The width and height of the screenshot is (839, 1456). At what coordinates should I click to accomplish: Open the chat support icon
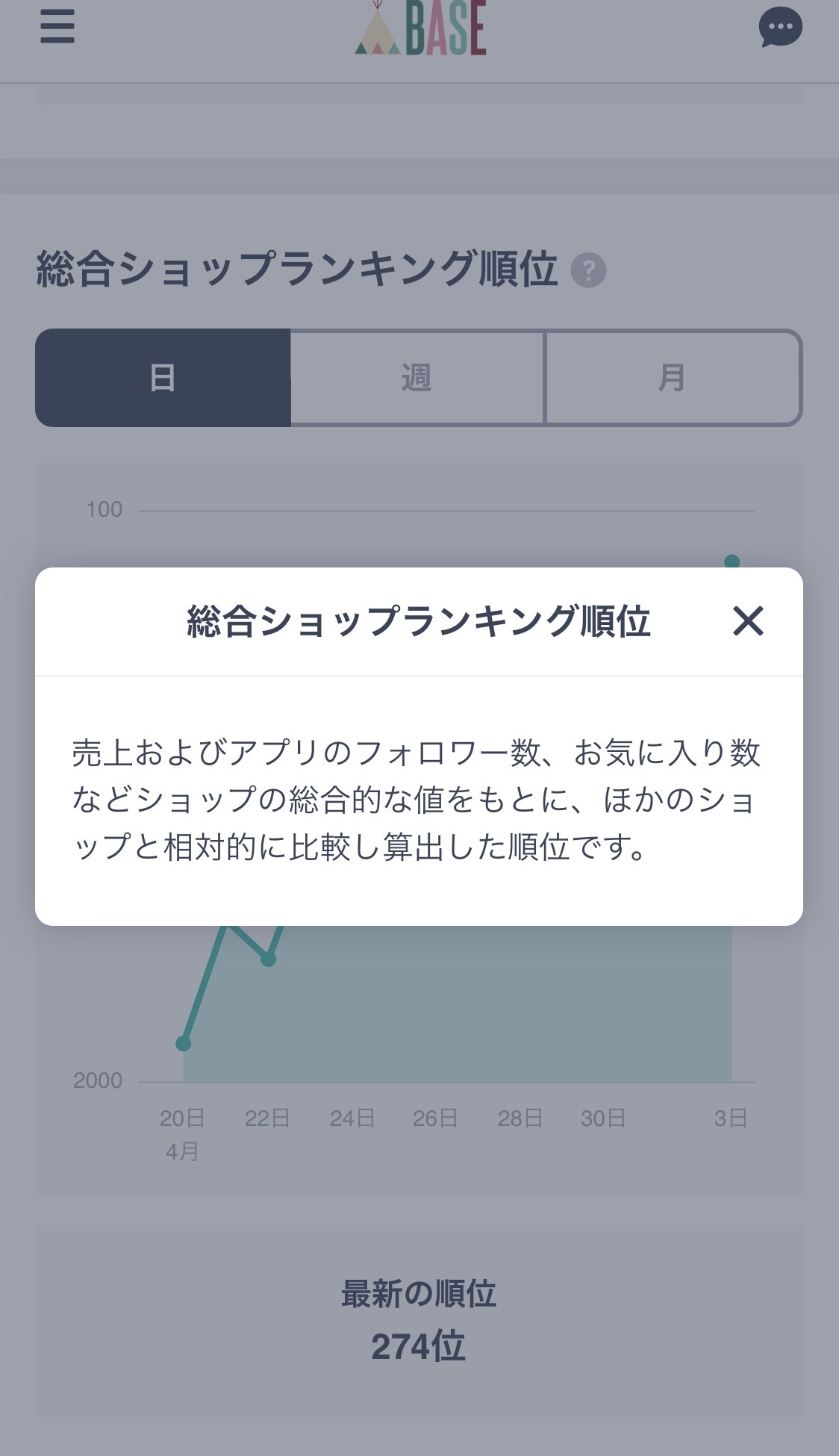click(781, 28)
